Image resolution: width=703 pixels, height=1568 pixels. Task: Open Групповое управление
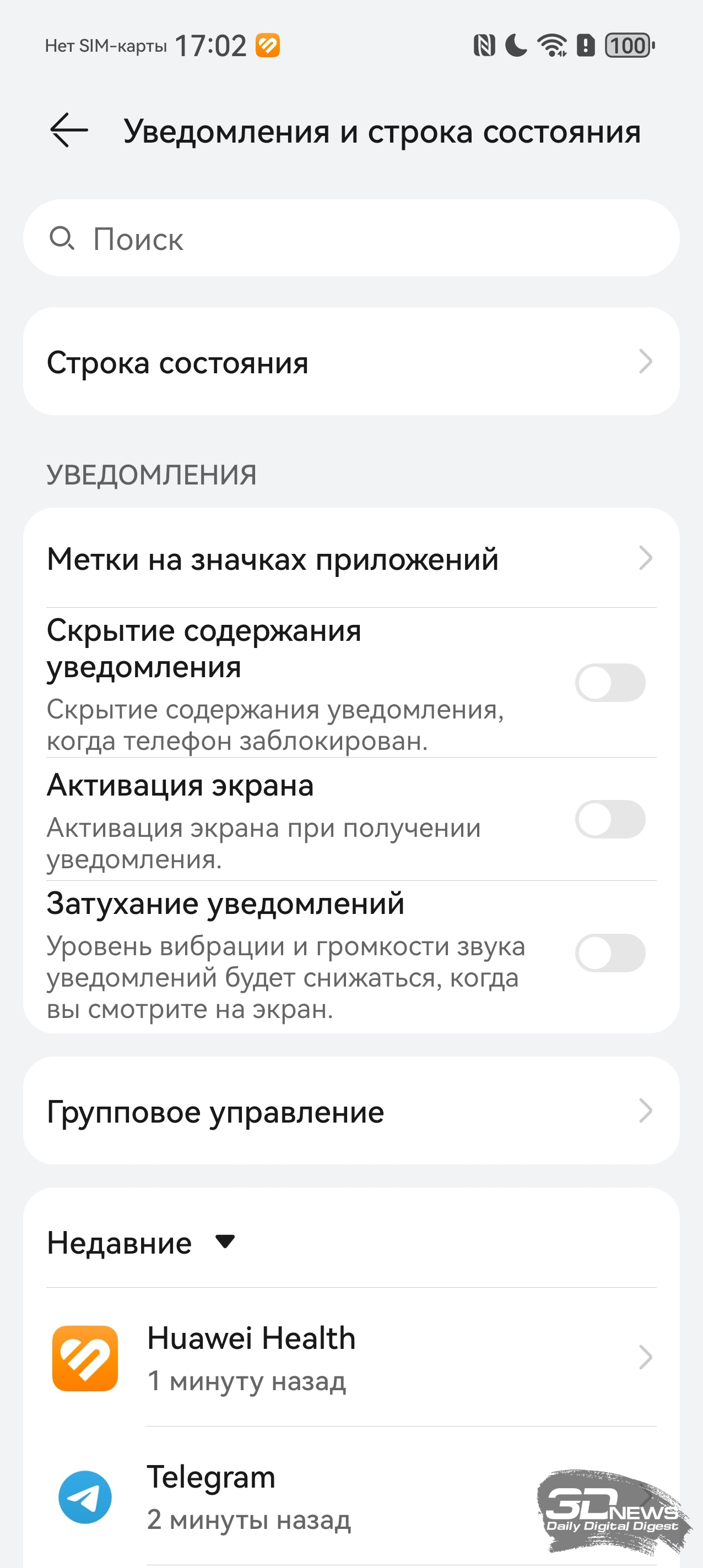click(x=351, y=1111)
